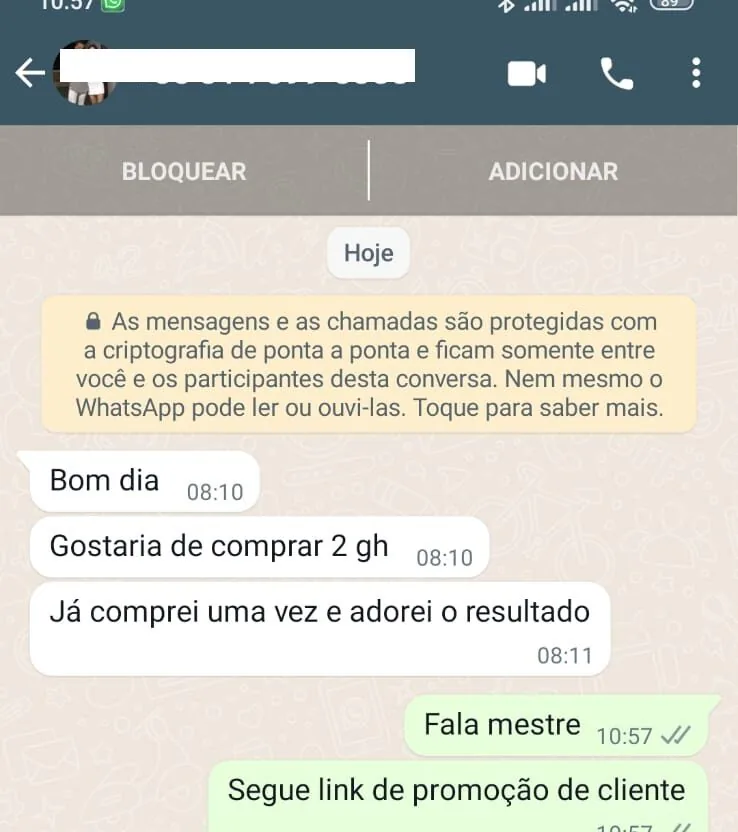Open the overflow menu
This screenshot has width=738, height=832.
pyautogui.click(x=696, y=73)
